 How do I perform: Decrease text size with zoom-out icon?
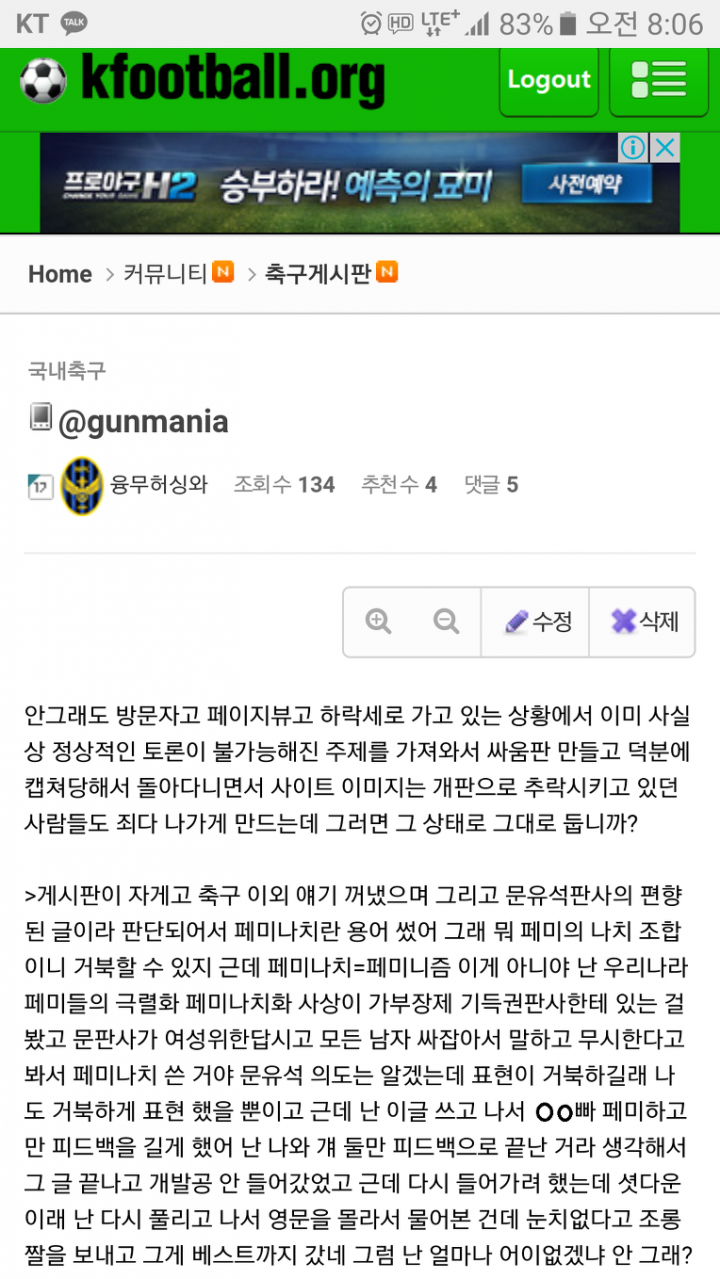coord(446,622)
